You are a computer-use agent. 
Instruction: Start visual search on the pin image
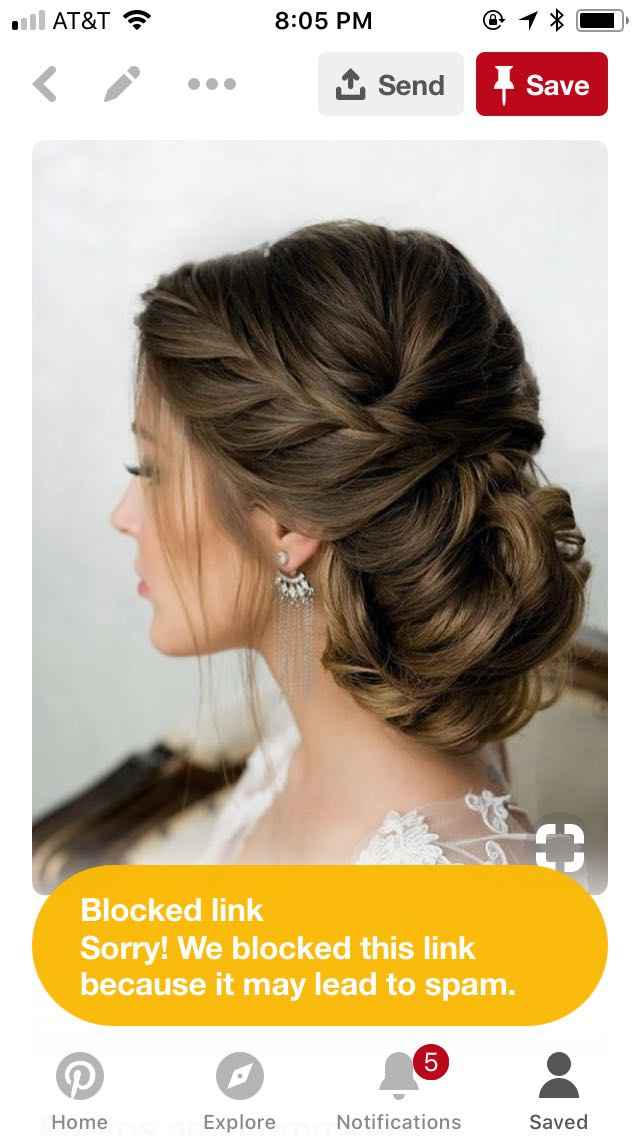[x=560, y=848]
